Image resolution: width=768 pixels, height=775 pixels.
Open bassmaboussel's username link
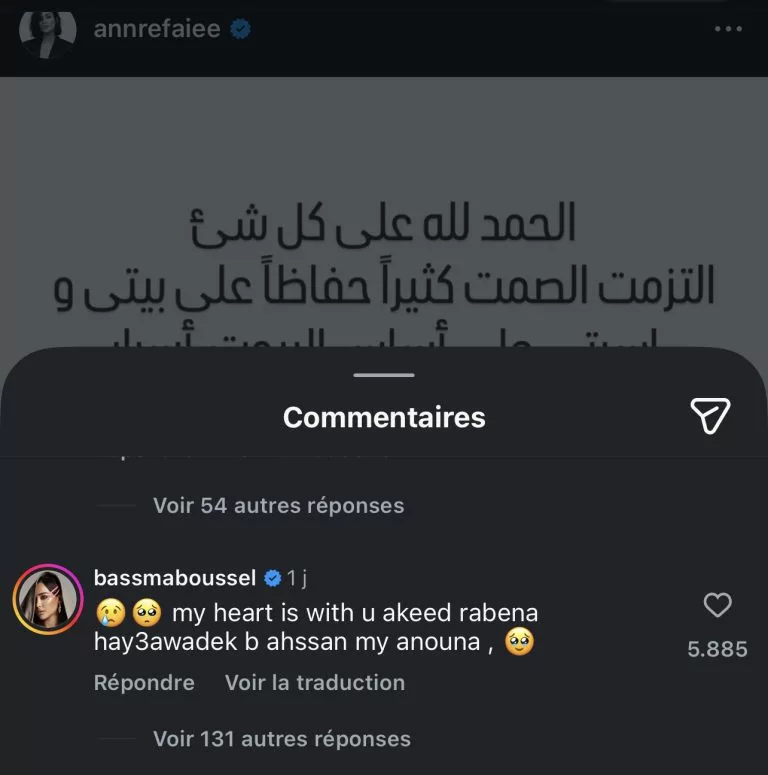coord(175,578)
